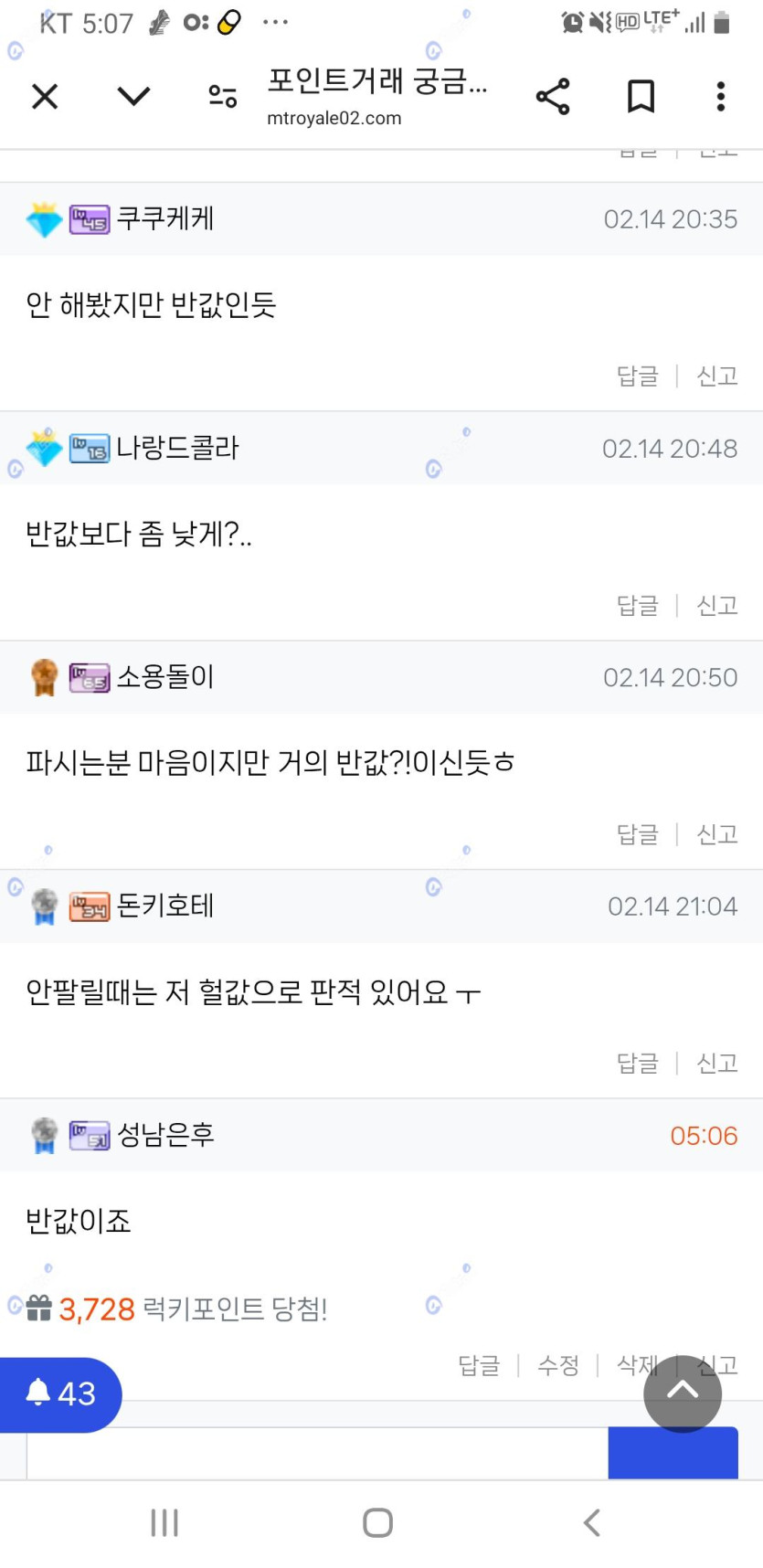Close the browser tab with X
Screen dimensions: 763x1568
tap(45, 96)
